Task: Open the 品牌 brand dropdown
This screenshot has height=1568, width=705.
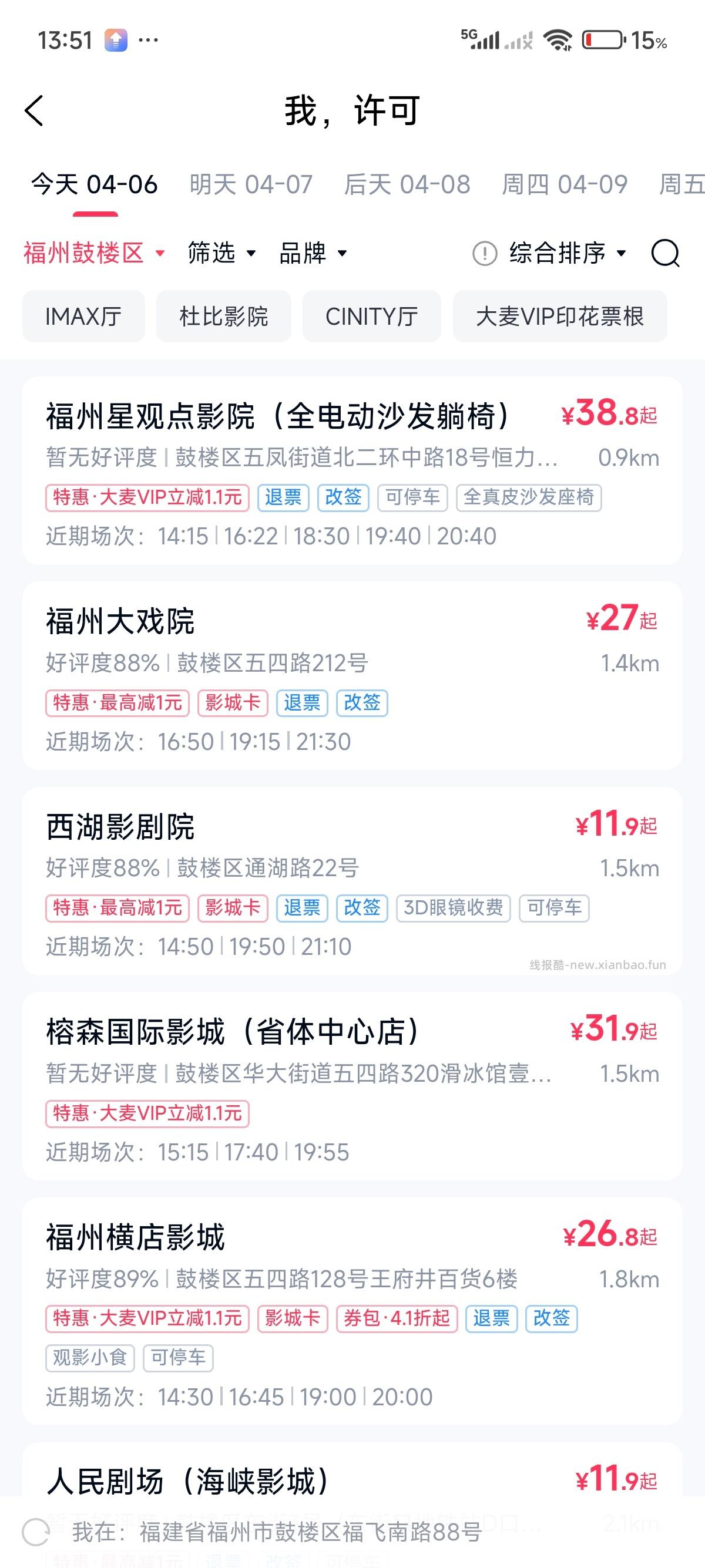Action: 312,254
